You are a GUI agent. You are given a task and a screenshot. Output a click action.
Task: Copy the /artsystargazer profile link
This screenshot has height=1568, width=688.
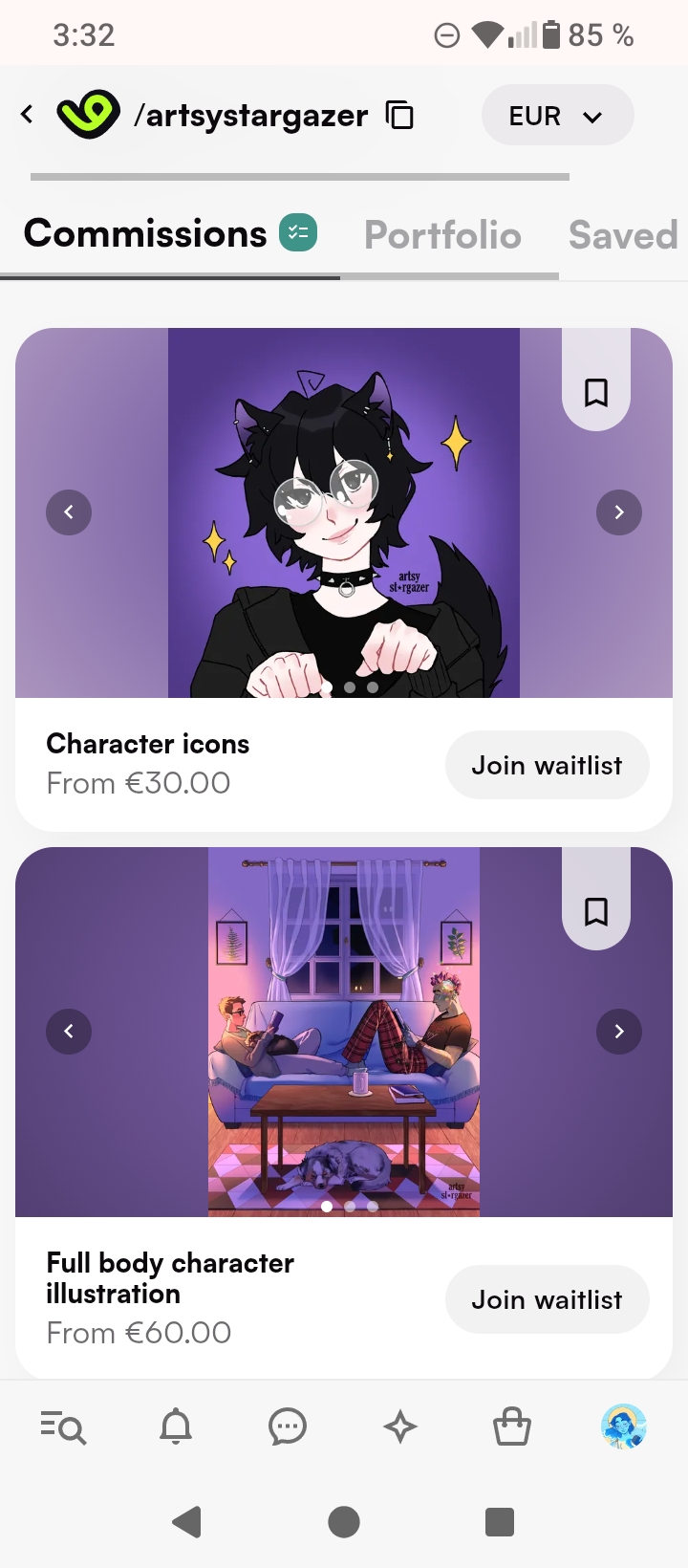click(x=399, y=116)
